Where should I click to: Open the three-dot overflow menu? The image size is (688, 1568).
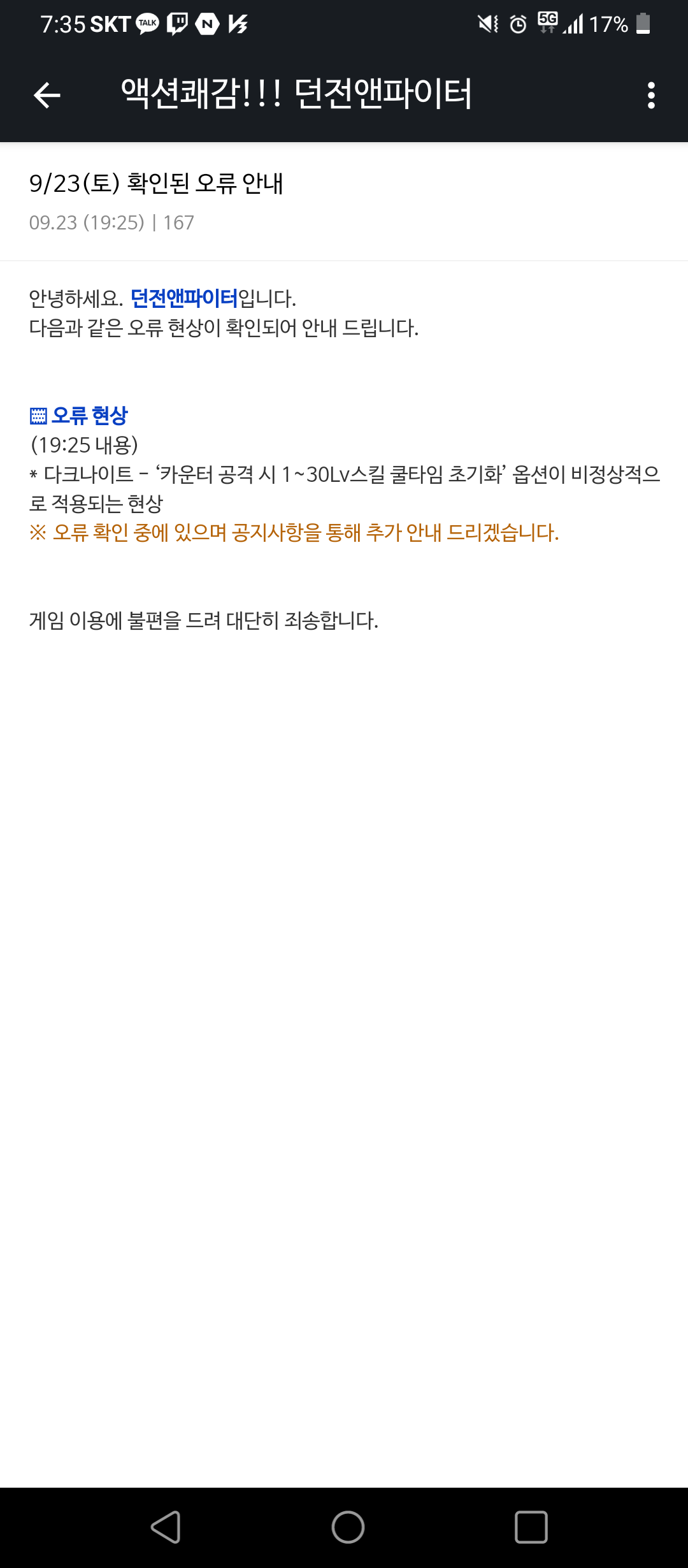[650, 96]
